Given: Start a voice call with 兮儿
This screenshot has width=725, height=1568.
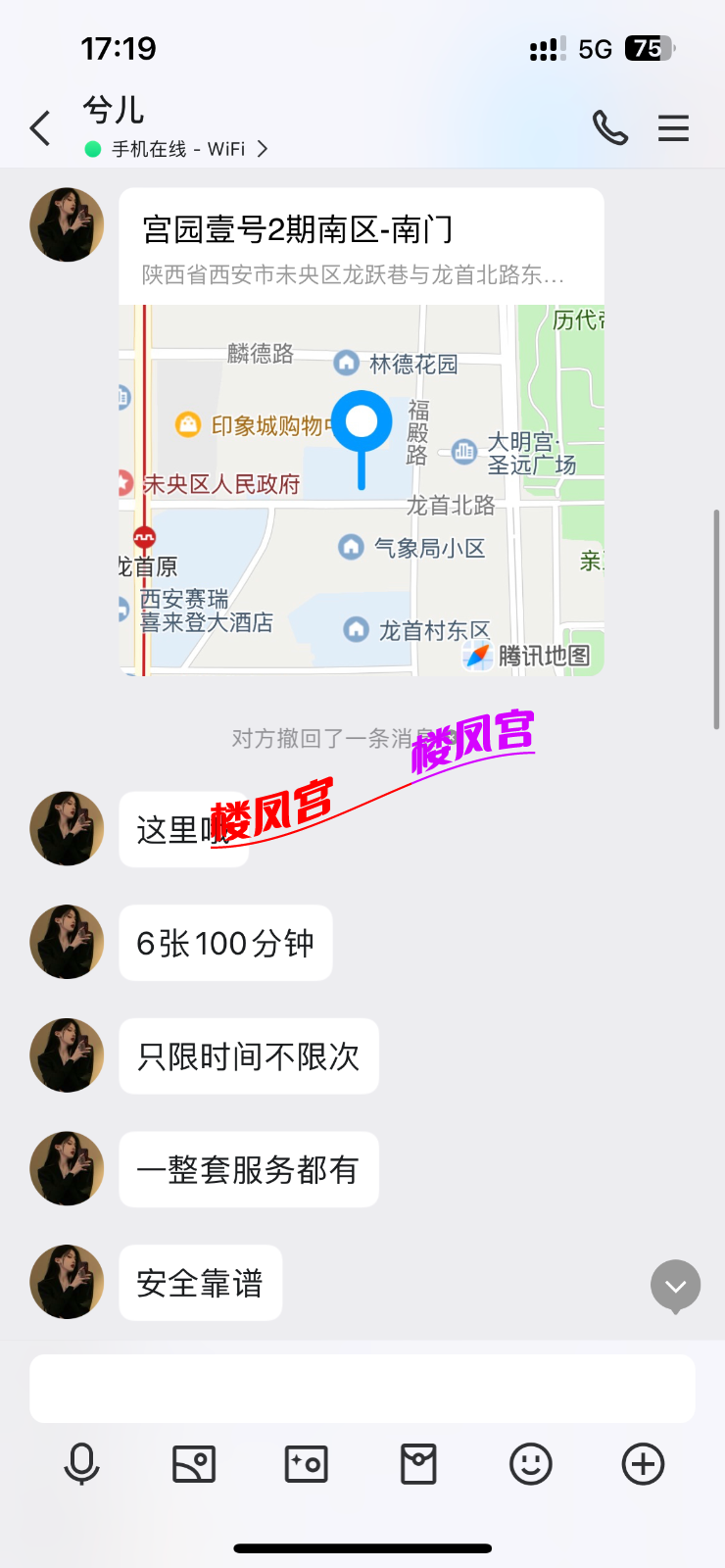Looking at the screenshot, I should pos(609,128).
